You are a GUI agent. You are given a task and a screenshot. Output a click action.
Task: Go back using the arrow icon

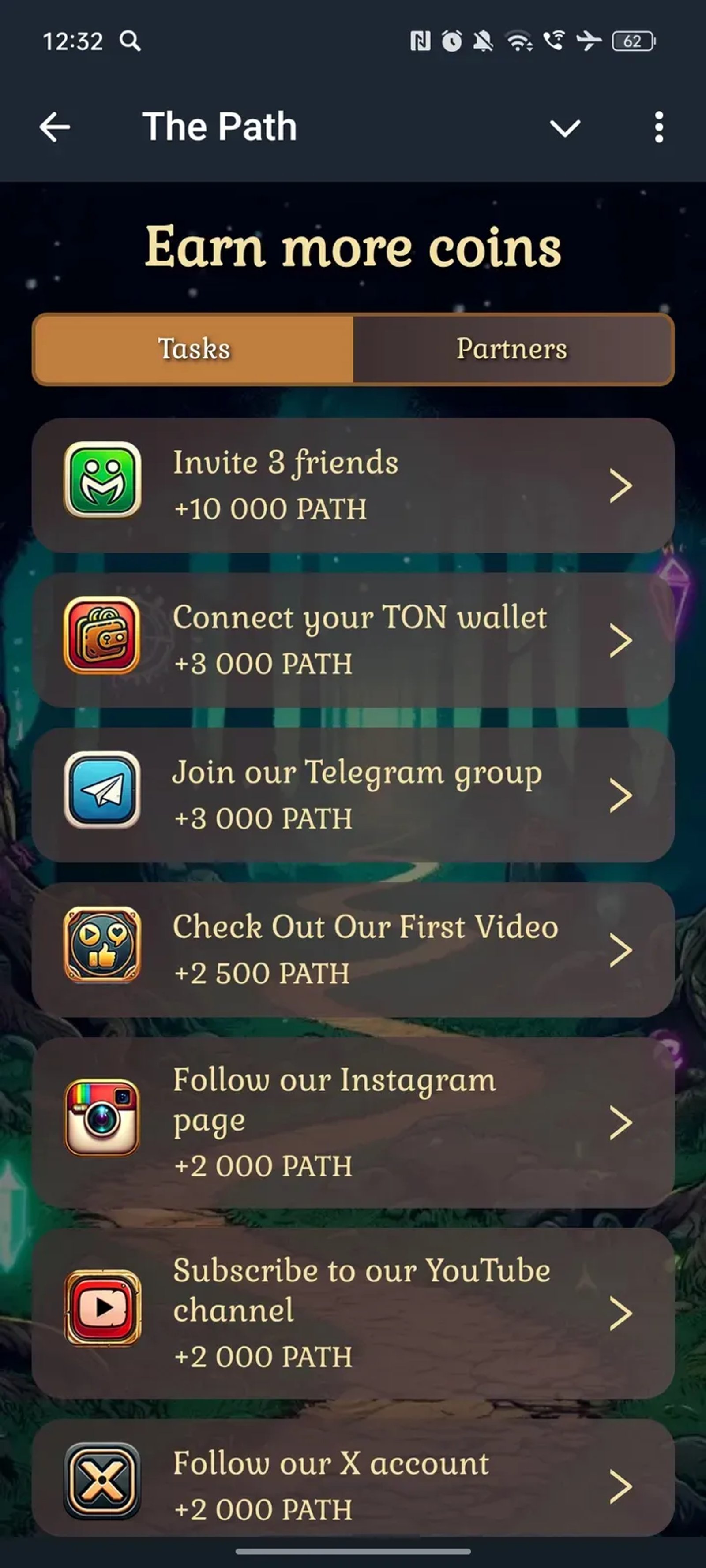click(55, 127)
